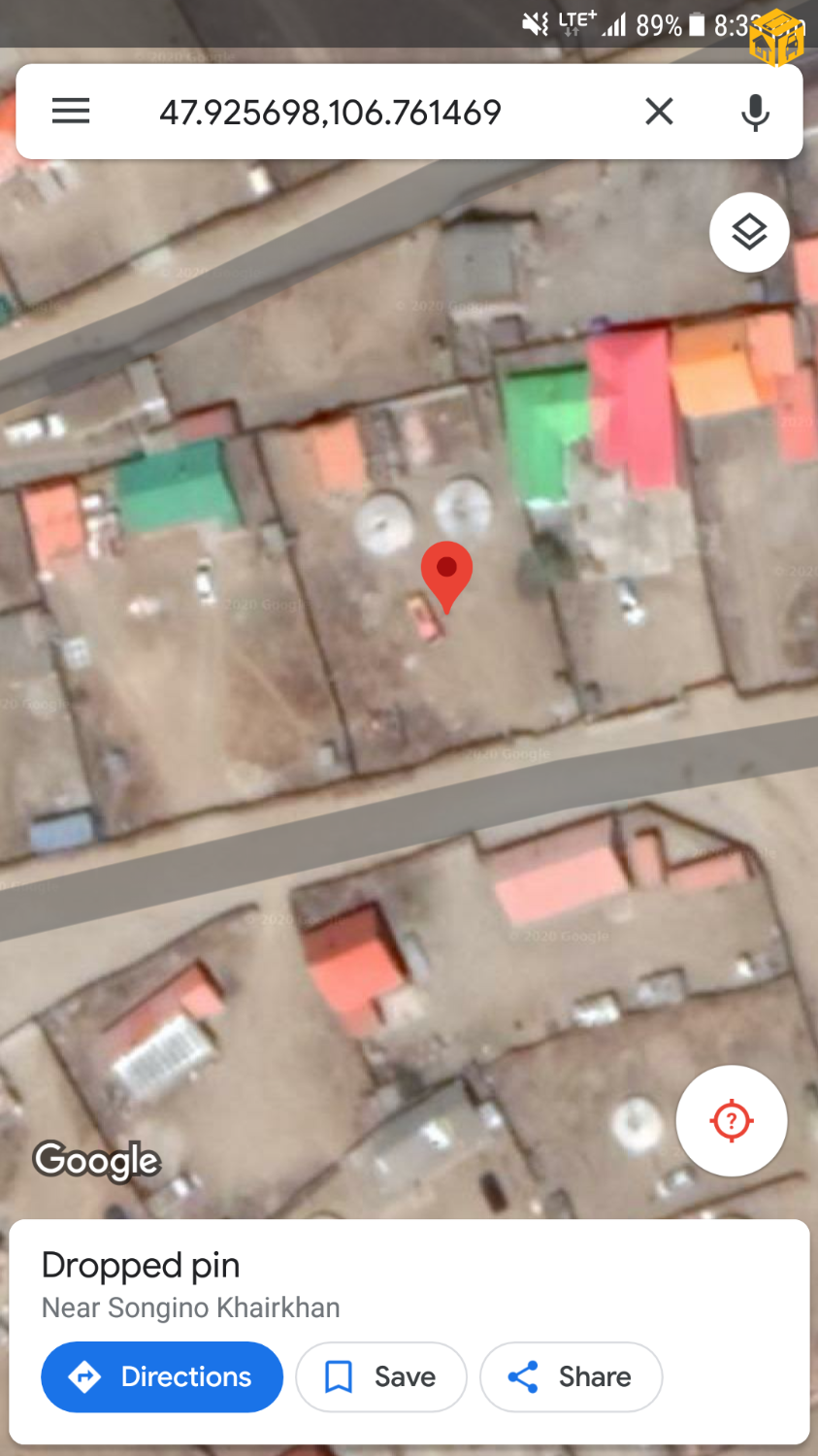
Task: Share the dropped pin location
Action: [571, 1376]
